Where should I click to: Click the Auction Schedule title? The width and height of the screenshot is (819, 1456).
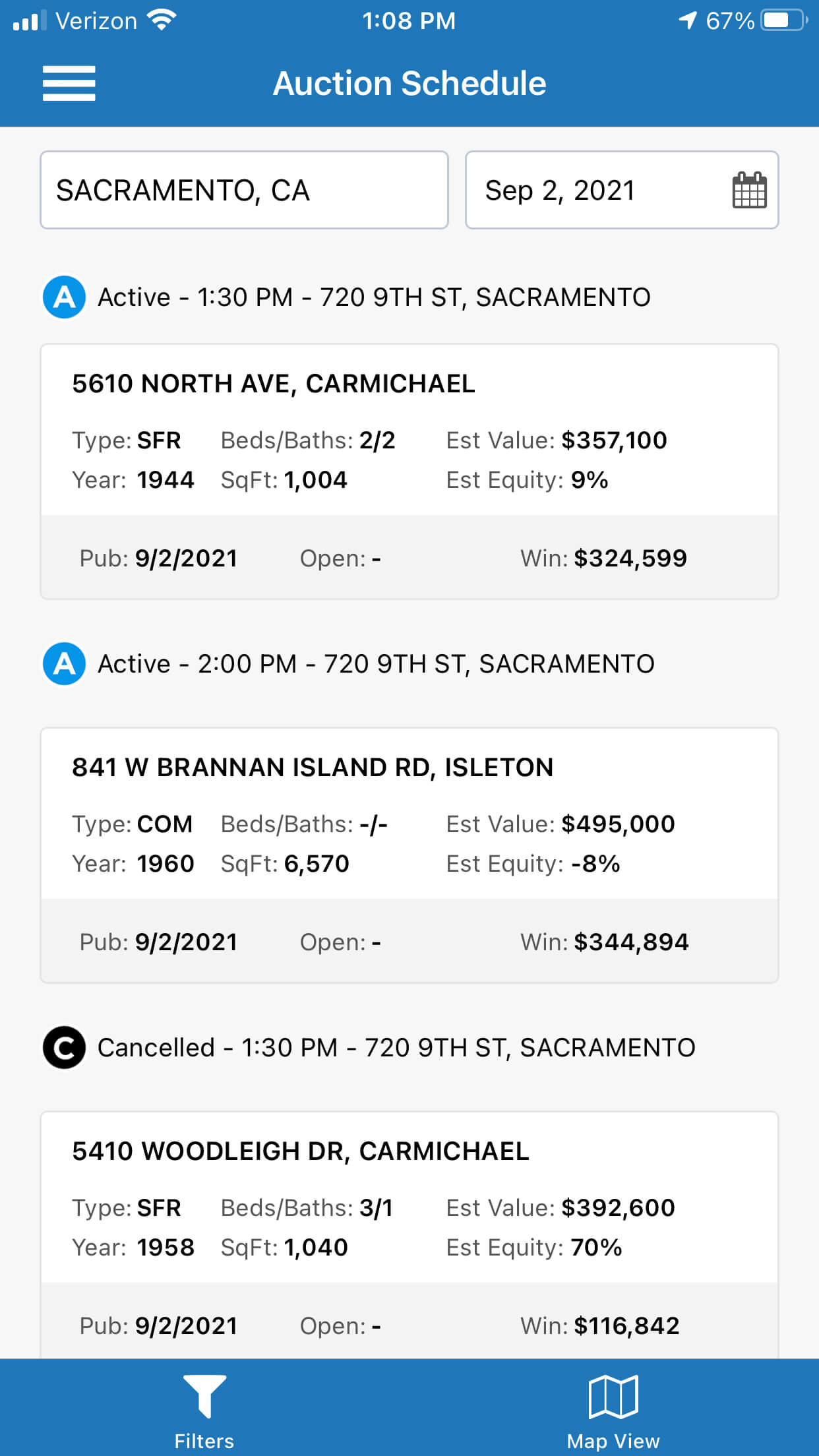409,82
